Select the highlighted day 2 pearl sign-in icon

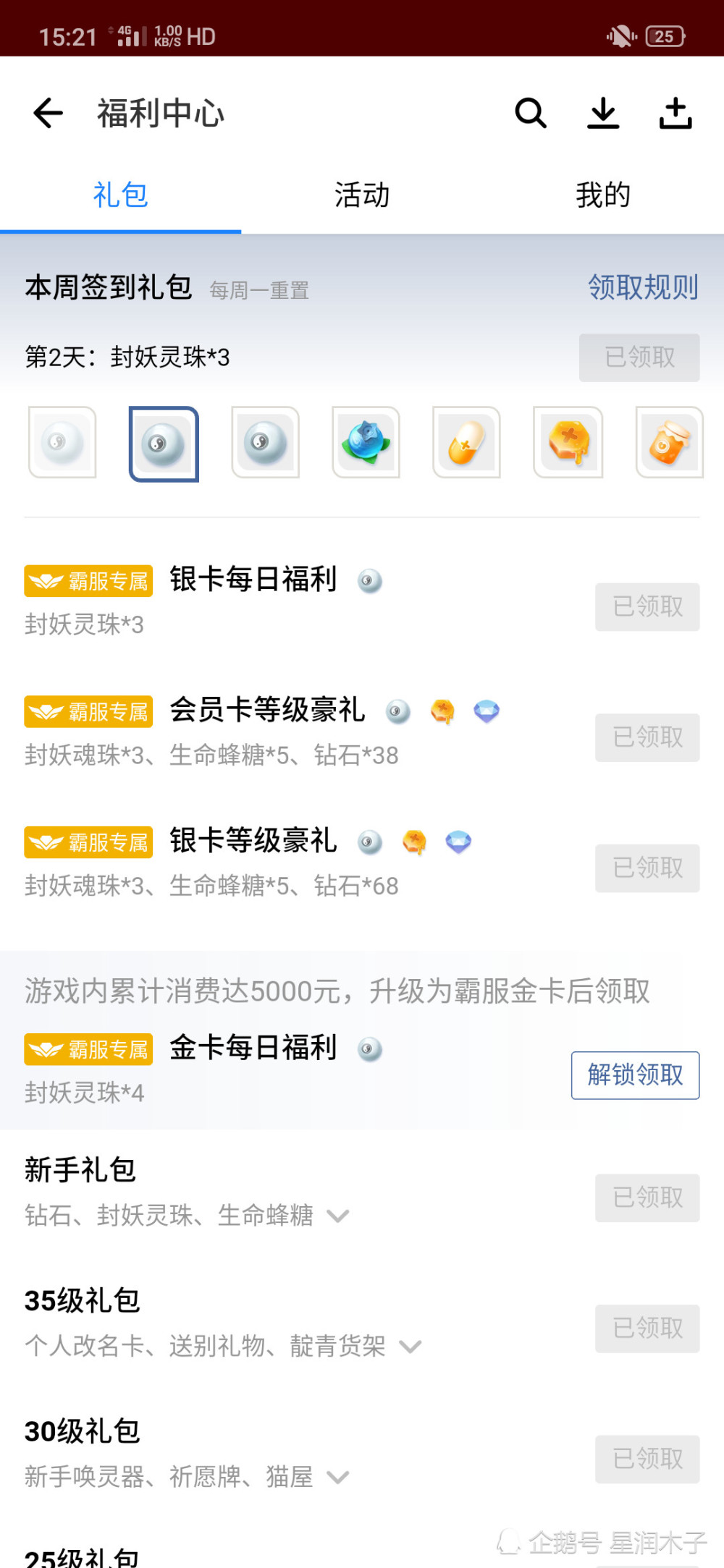click(x=164, y=444)
